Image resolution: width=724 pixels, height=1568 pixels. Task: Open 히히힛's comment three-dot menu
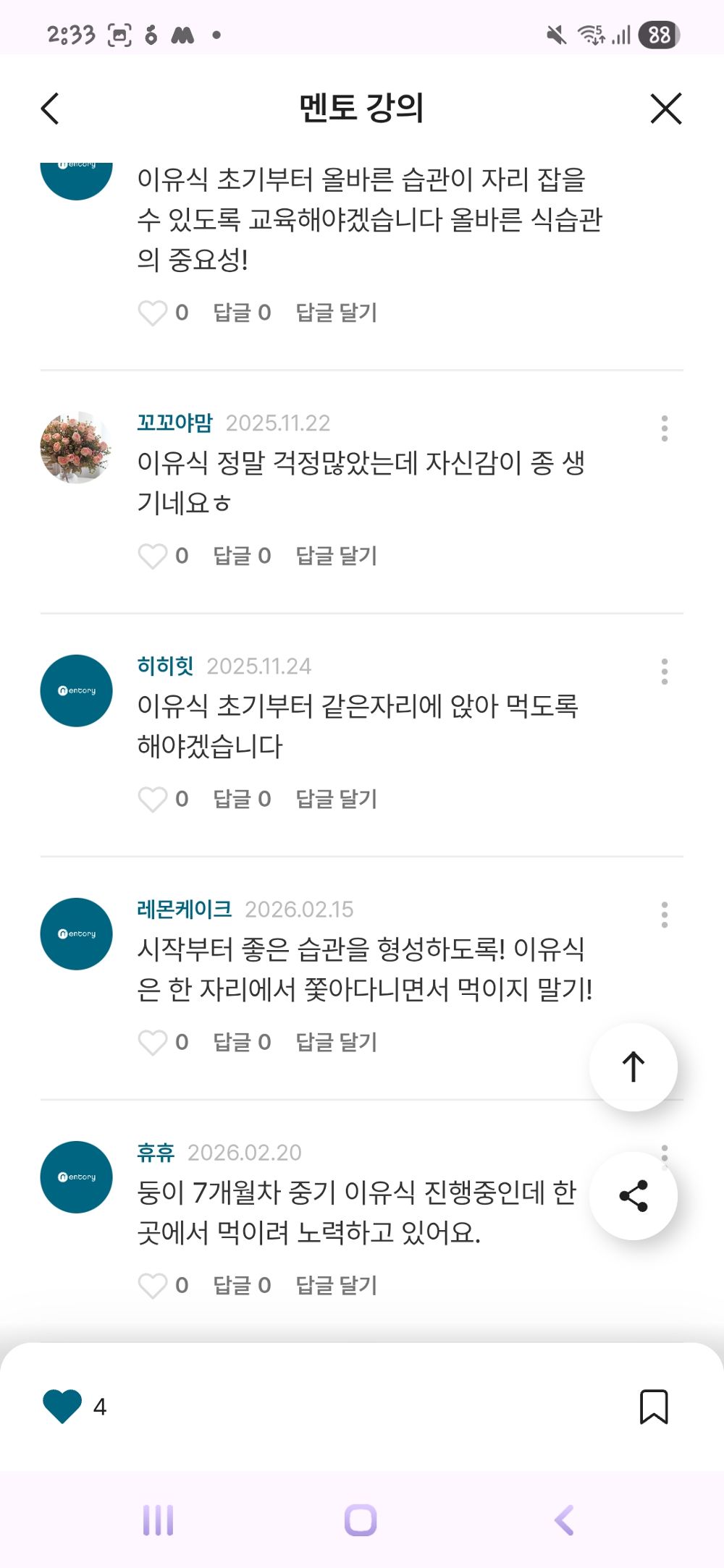tap(665, 671)
